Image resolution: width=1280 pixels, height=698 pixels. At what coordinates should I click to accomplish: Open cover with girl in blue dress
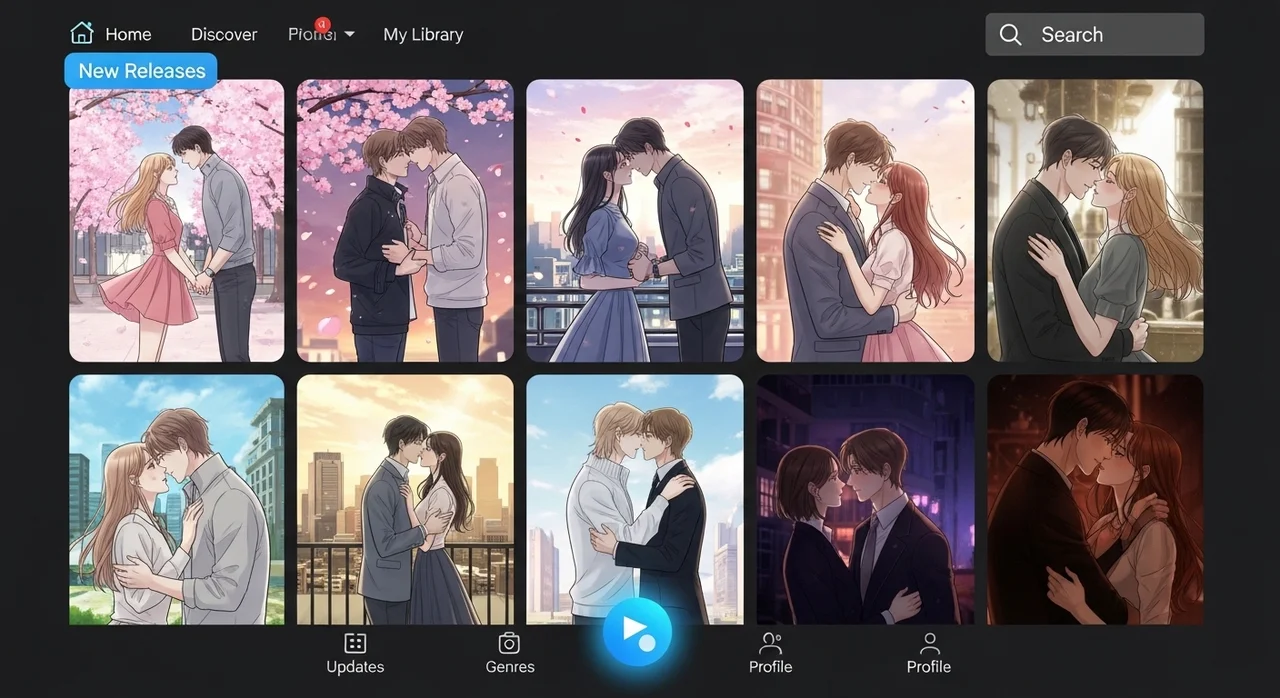click(x=635, y=220)
